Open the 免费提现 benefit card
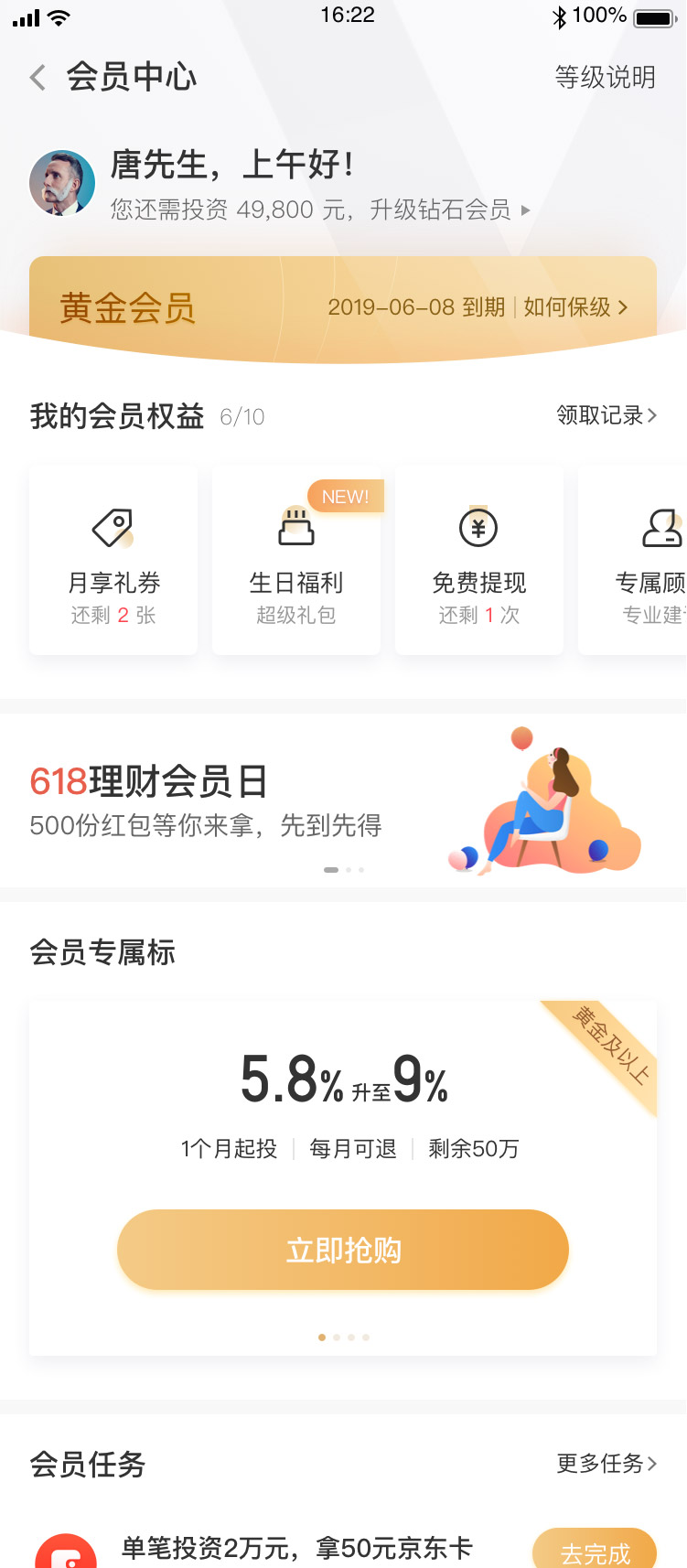 pyautogui.click(x=479, y=560)
